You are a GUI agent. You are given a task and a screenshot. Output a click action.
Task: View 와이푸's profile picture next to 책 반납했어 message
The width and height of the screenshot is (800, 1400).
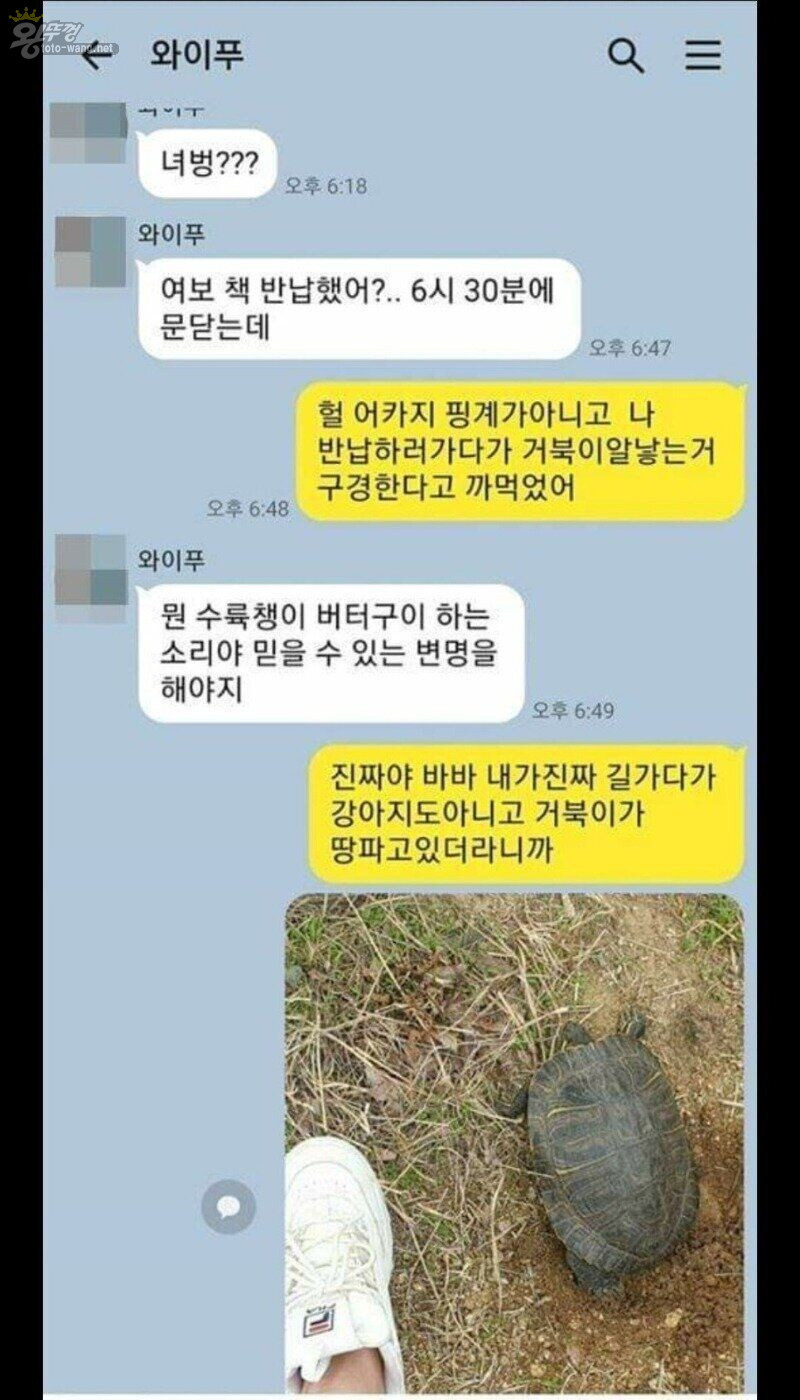coord(90,252)
